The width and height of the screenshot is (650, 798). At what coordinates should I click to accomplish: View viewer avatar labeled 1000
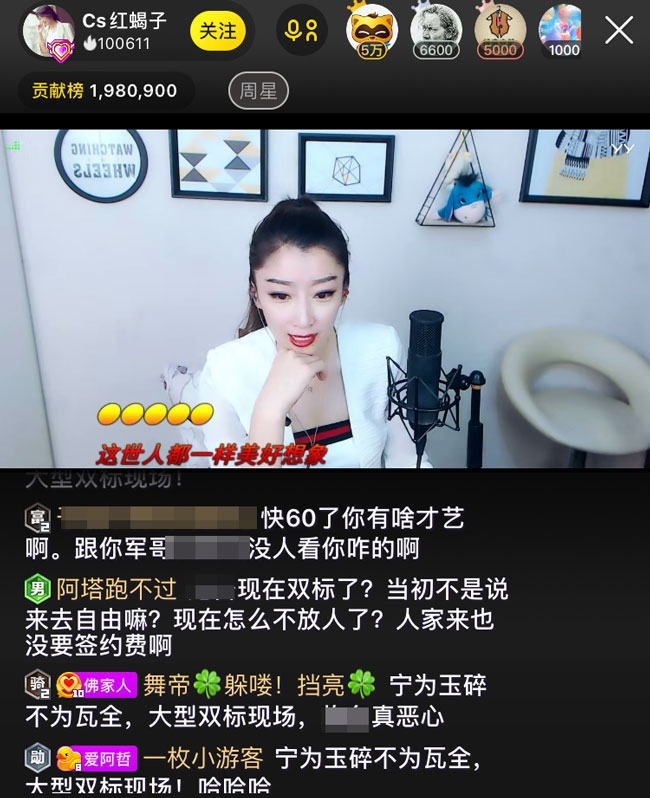pyautogui.click(x=563, y=31)
